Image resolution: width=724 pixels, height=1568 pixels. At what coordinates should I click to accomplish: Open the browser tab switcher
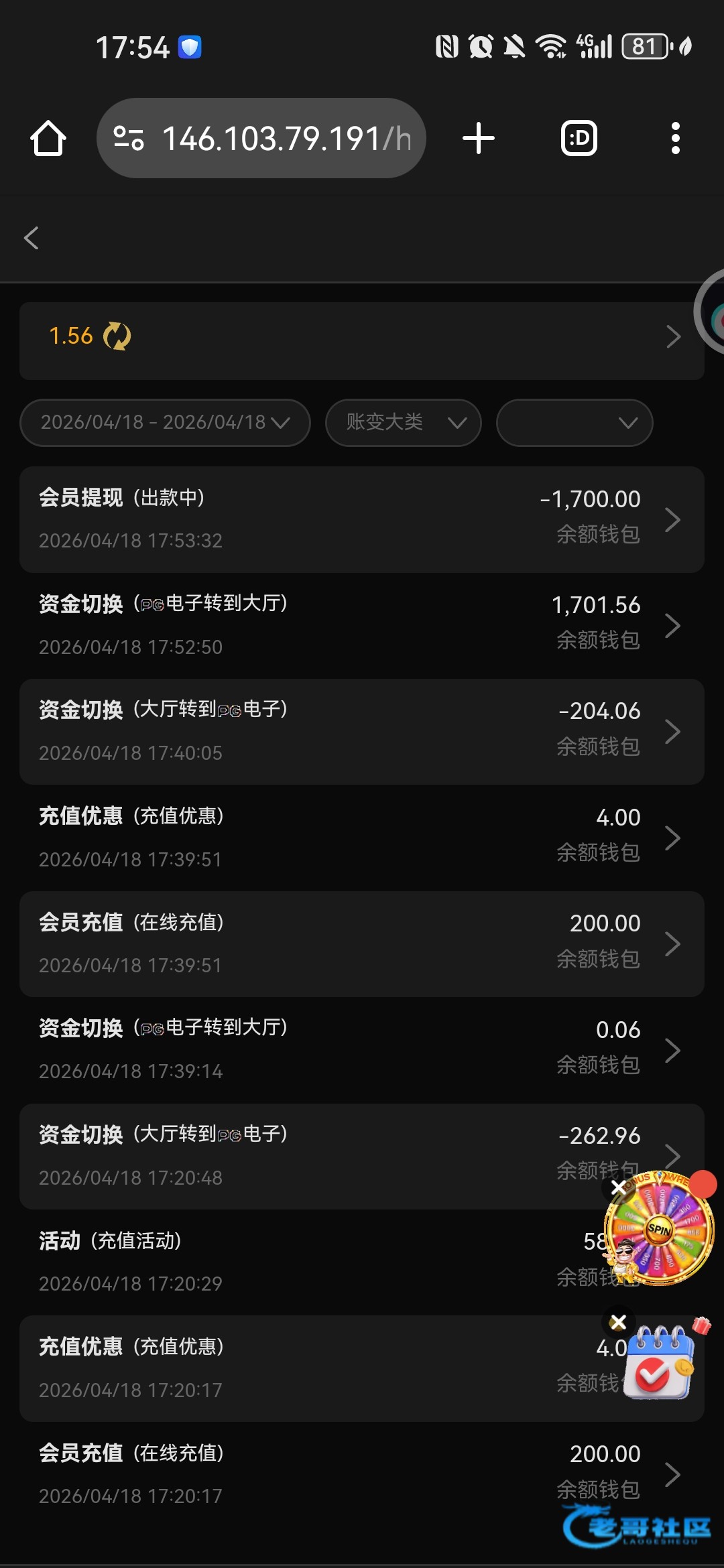tap(579, 139)
